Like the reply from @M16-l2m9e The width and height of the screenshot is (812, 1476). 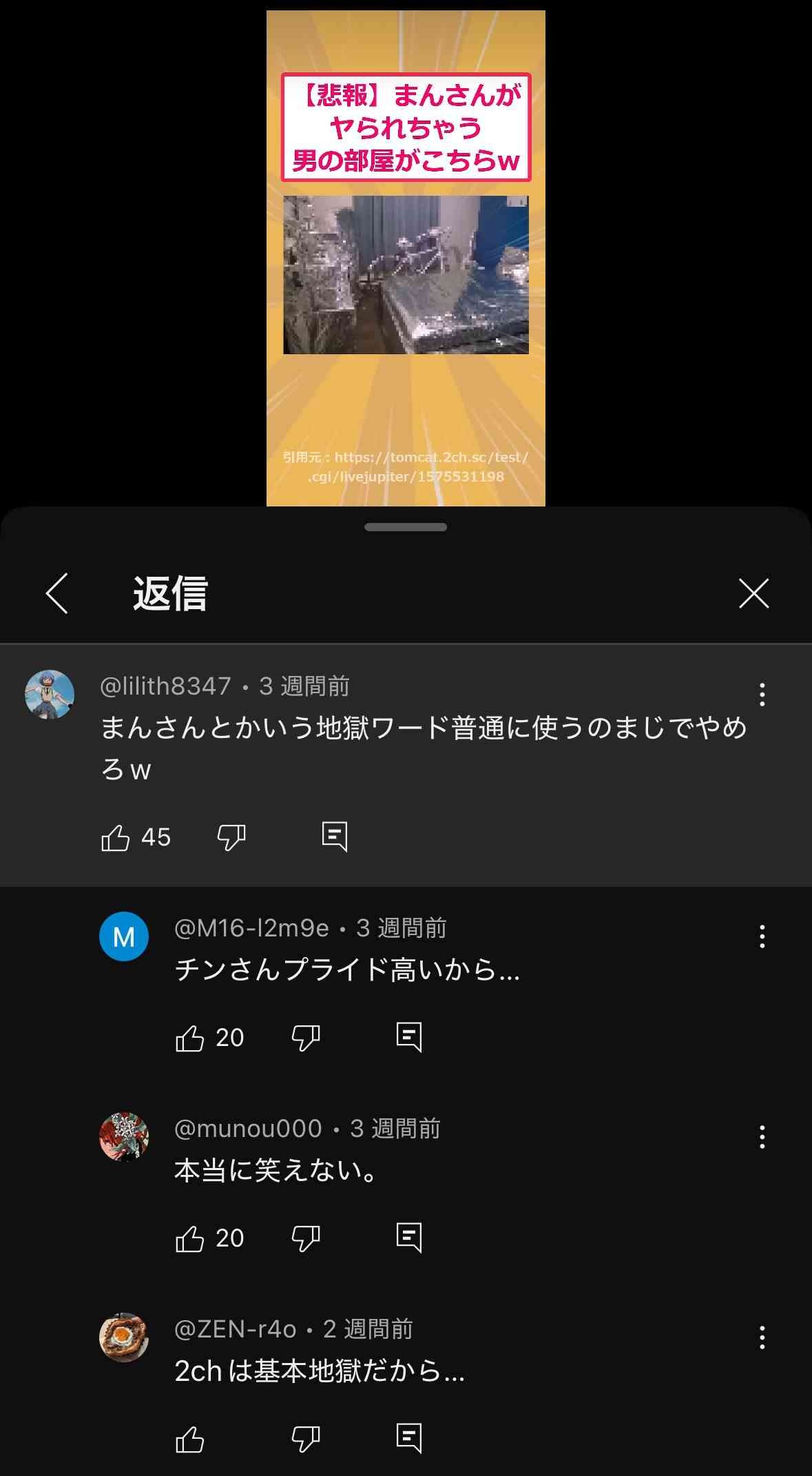pyautogui.click(x=190, y=1038)
